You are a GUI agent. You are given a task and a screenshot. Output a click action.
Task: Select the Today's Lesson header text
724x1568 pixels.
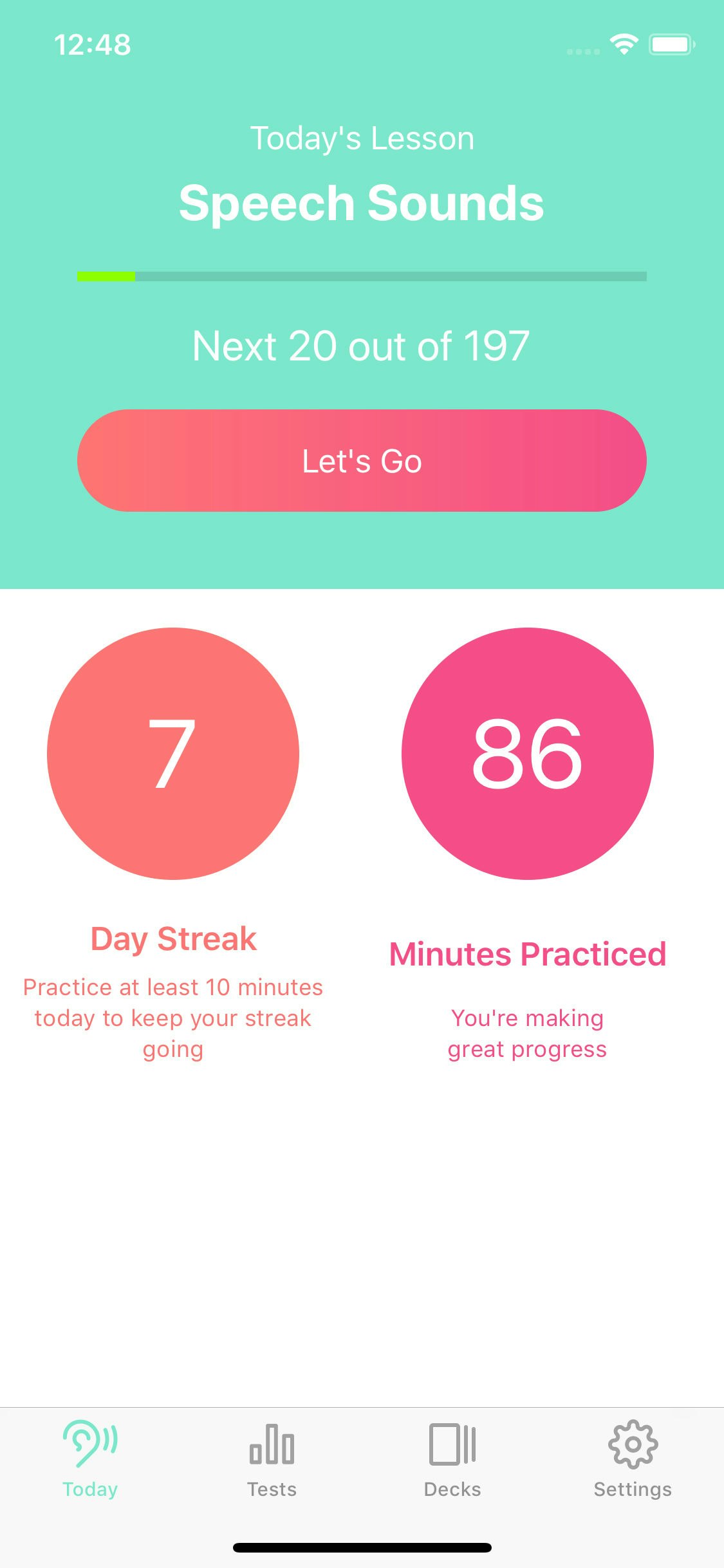tap(362, 137)
